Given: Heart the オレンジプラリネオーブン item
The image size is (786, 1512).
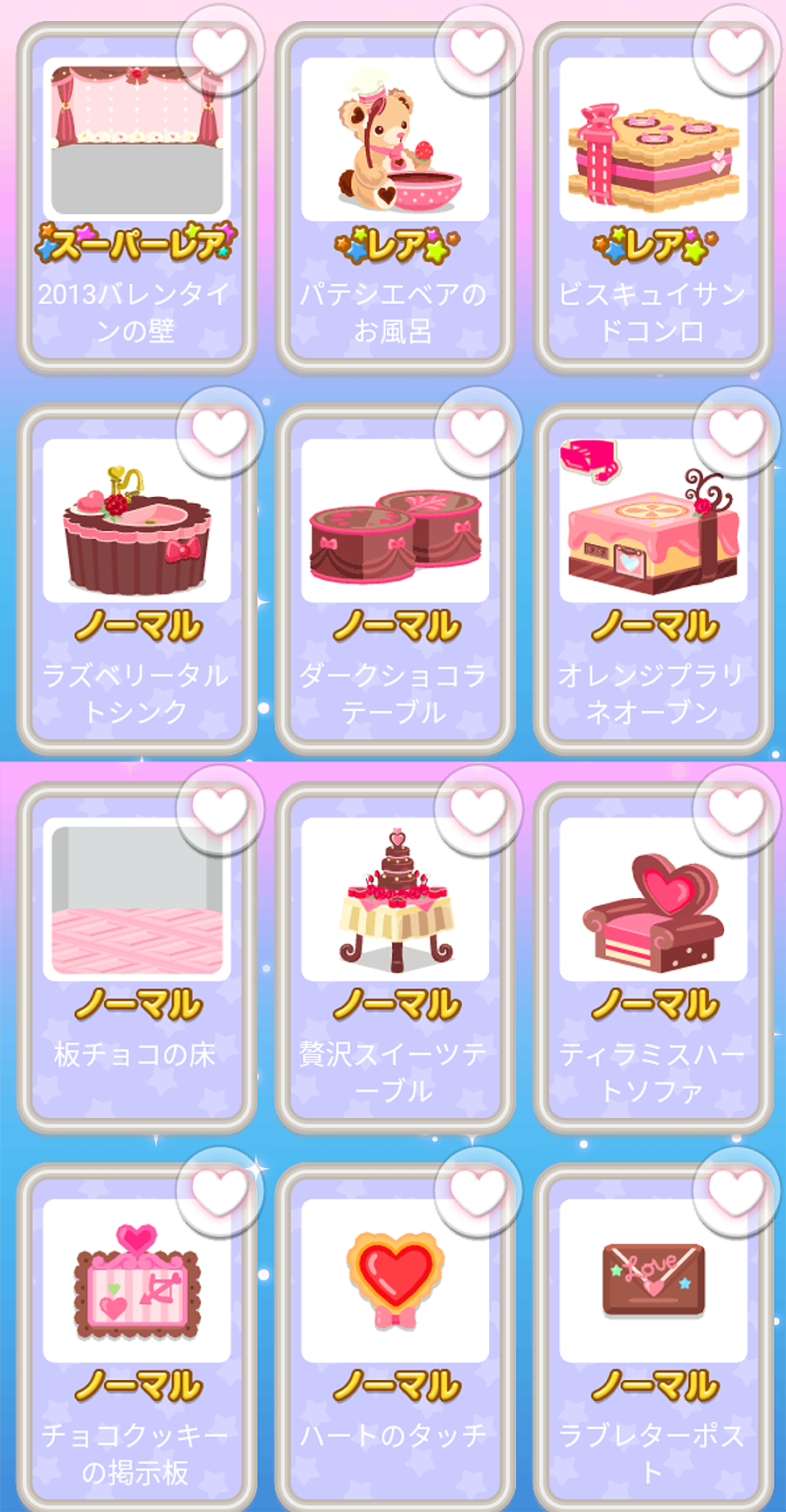Looking at the screenshot, I should [736, 432].
